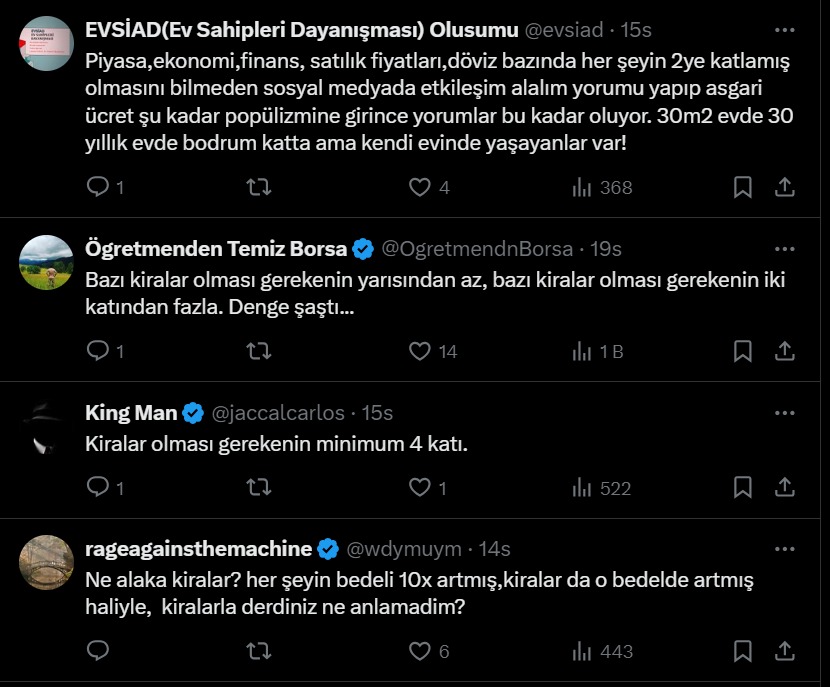Like EVSİAD's post
Viewport: 830px width, 687px height.
click(420, 187)
